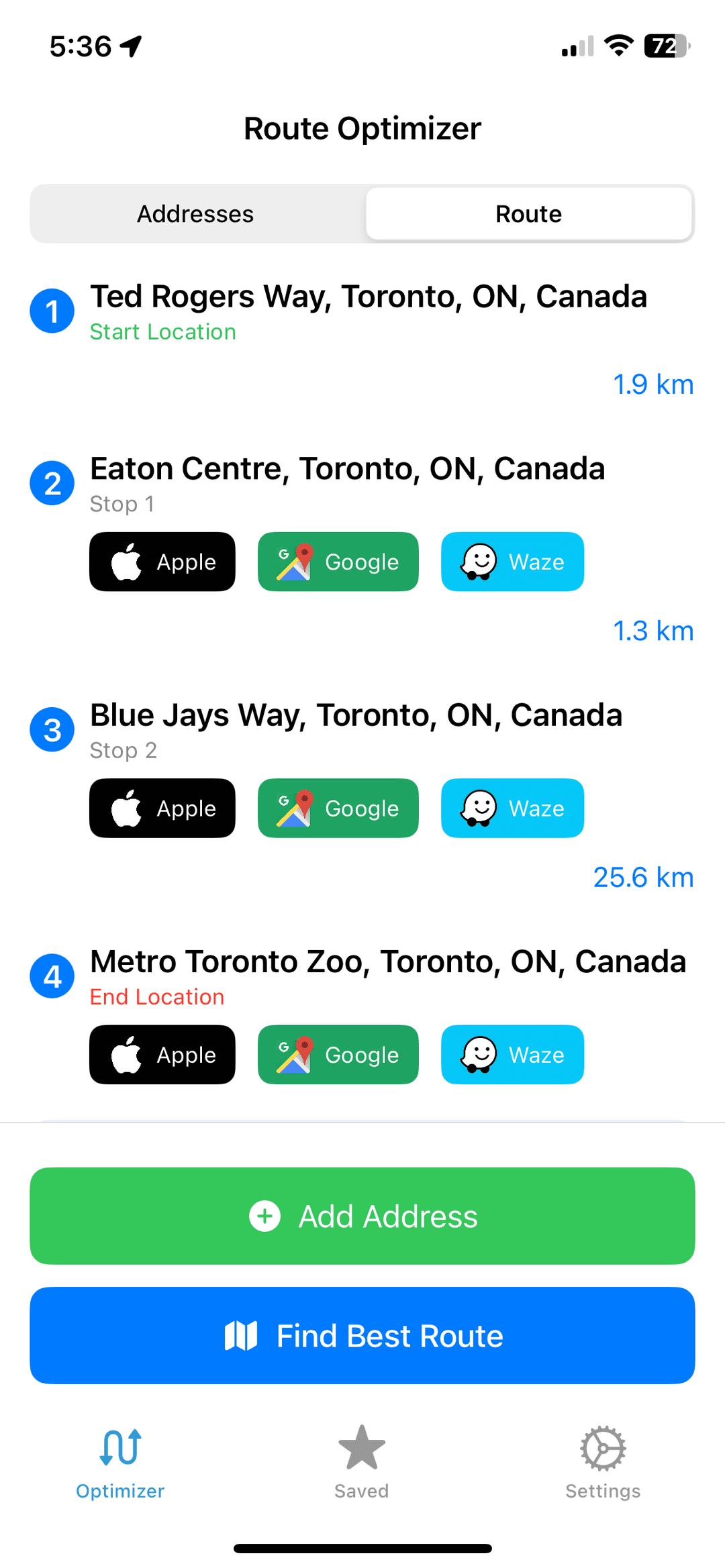Image resolution: width=725 pixels, height=1568 pixels.
Task: Launch Waze for Metro Toronto Zoo
Action: (x=512, y=1054)
